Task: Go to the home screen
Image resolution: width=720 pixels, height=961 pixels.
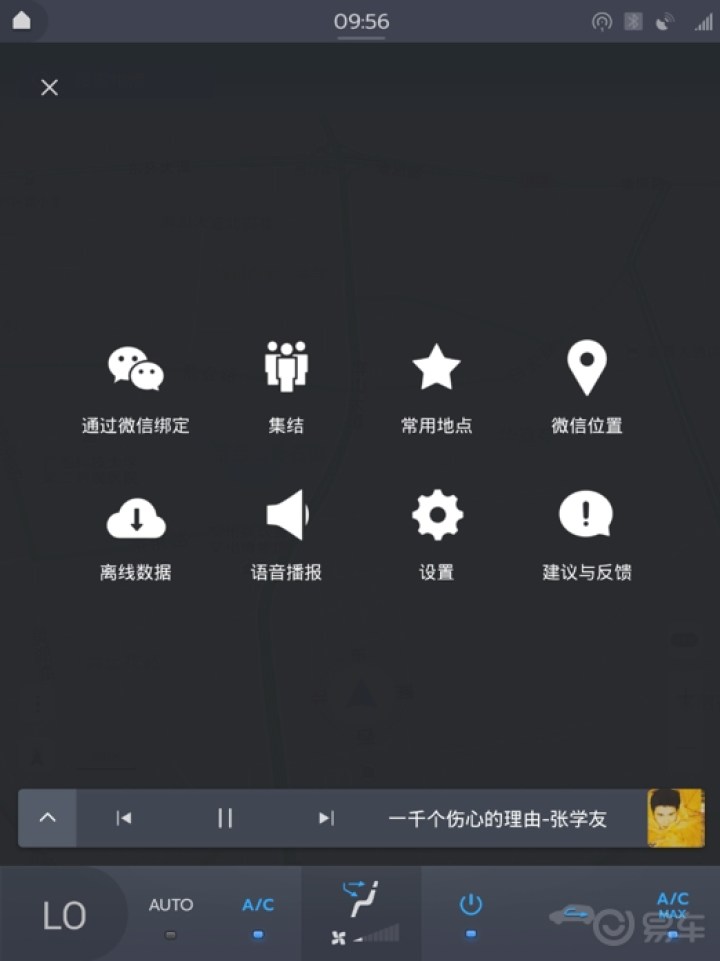Action: click(22, 20)
